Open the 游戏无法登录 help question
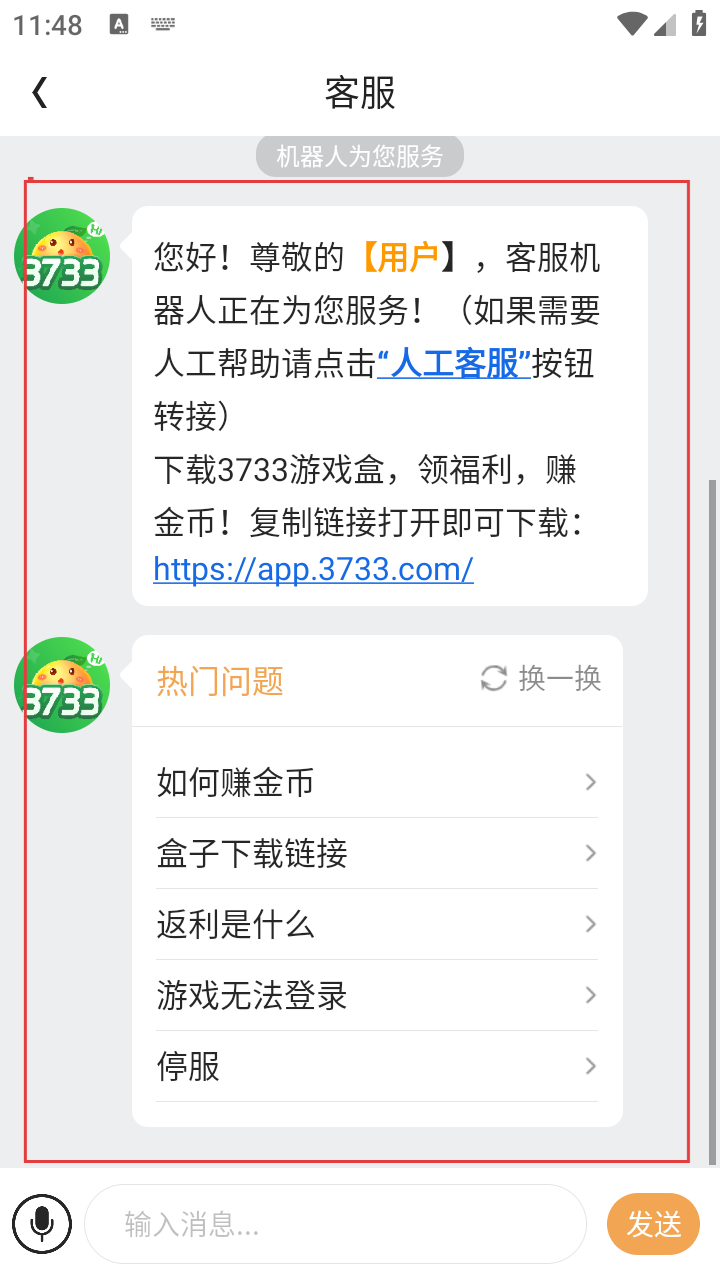Image resolution: width=720 pixels, height=1280 pixels. click(376, 995)
